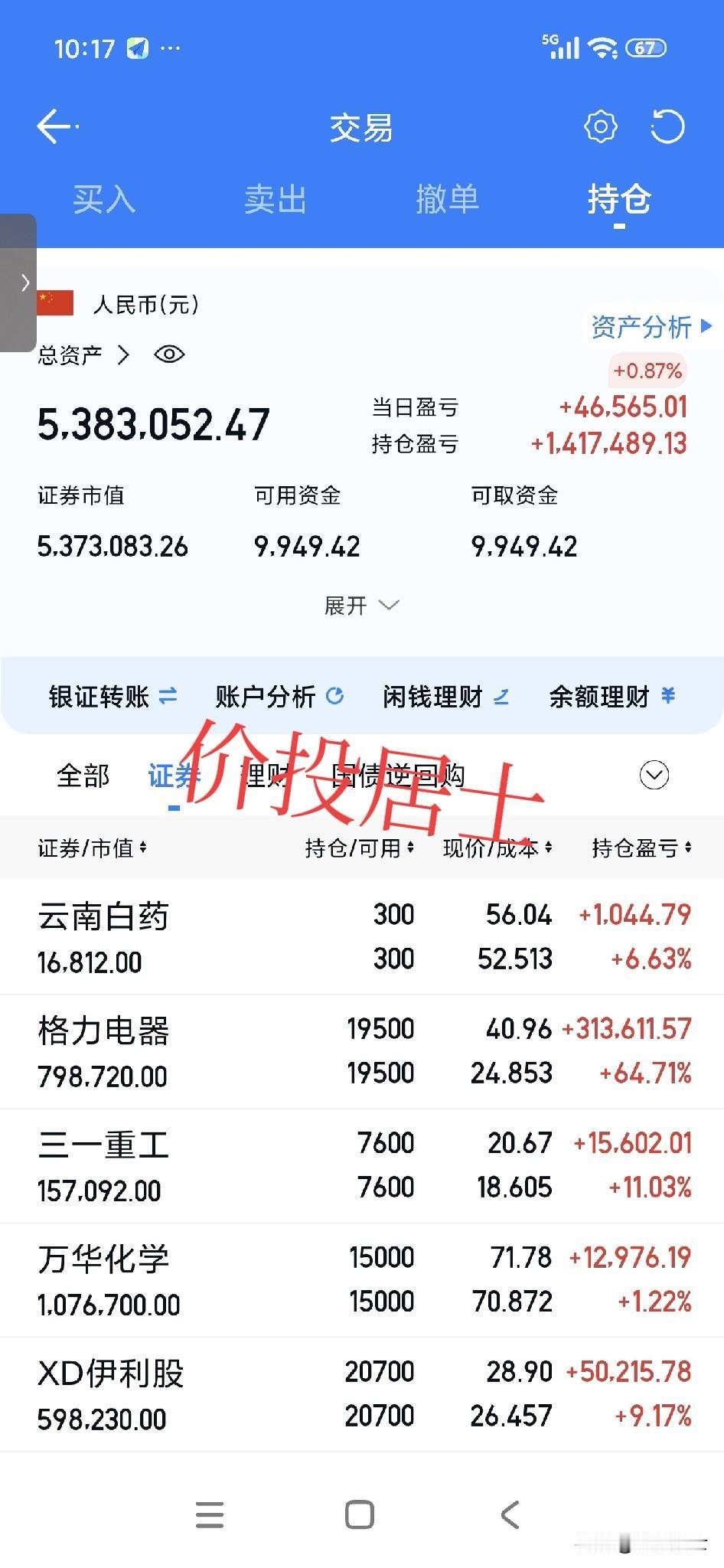This screenshot has width=724, height=1568.
Task: Open 闲钱理财 idle money finance
Action: (x=444, y=696)
